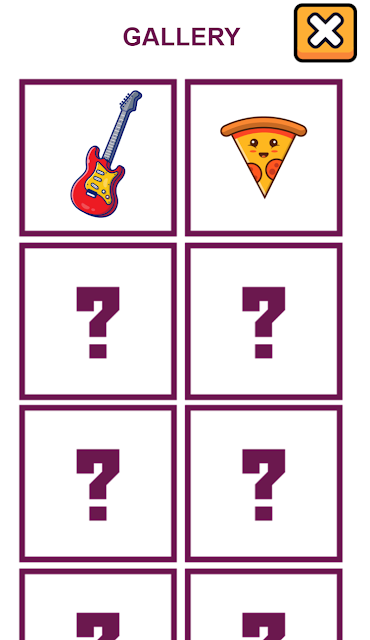
Task: Open the electric guitar picture
Action: tap(98, 158)
